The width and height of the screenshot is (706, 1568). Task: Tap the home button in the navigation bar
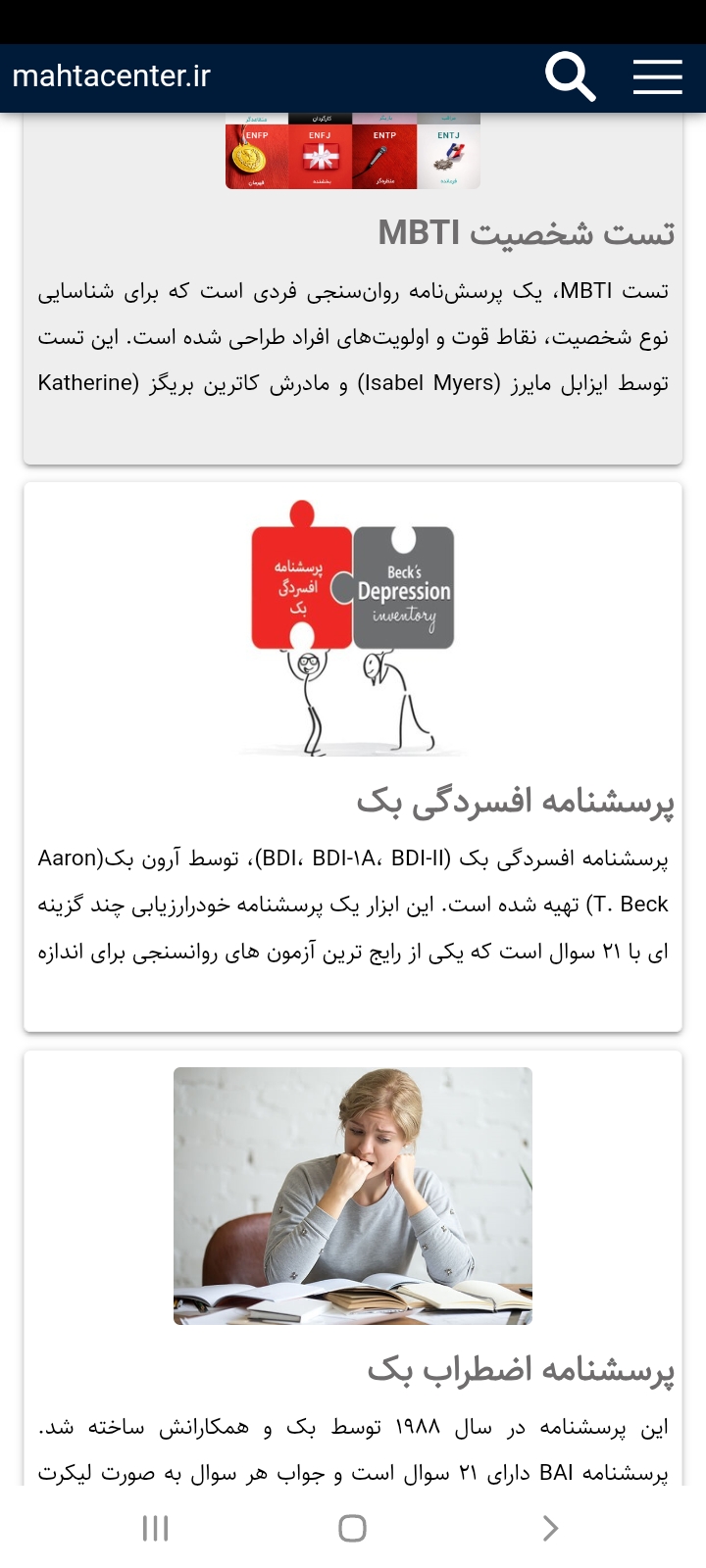[x=353, y=1527]
